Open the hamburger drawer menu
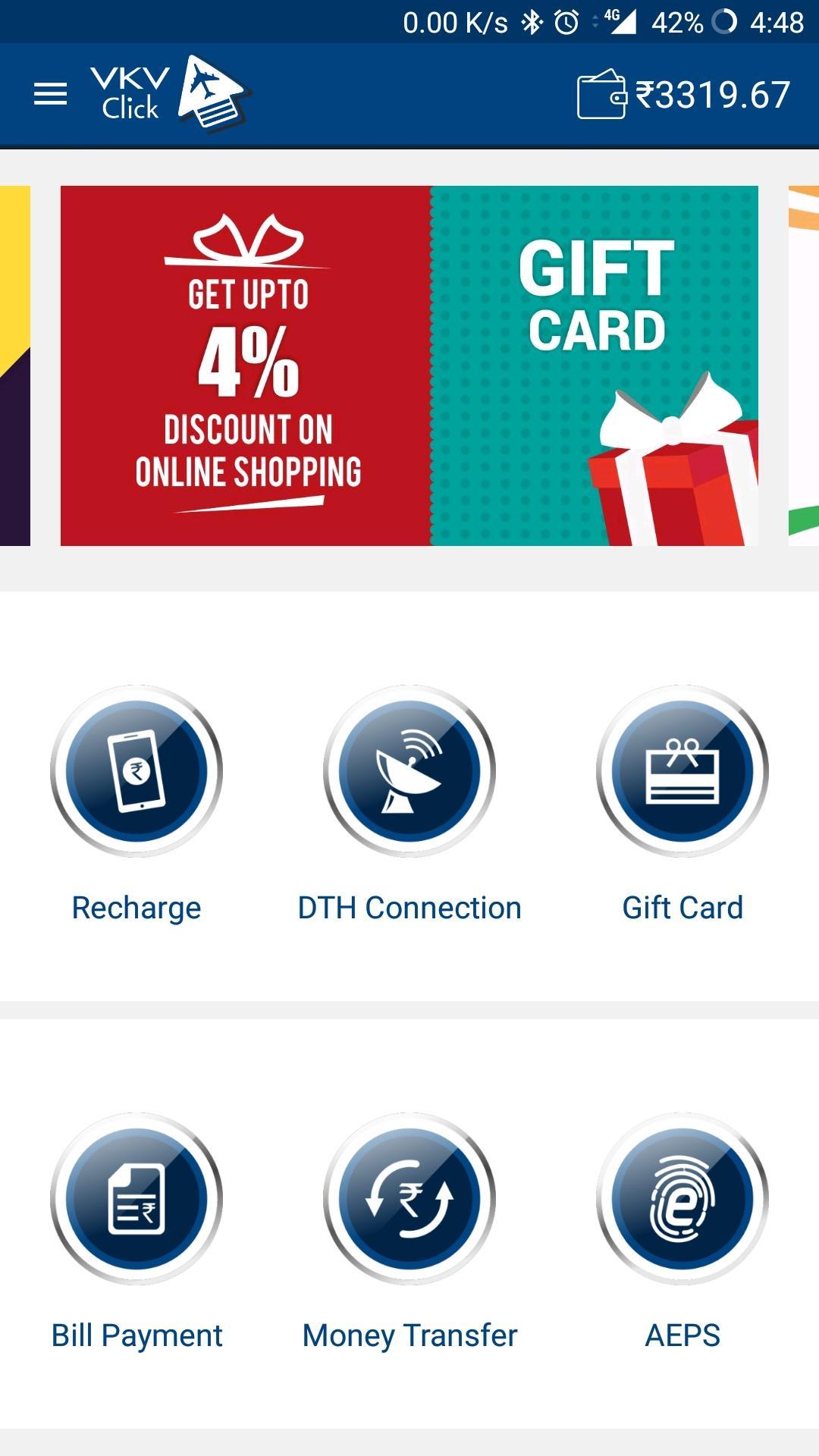Viewport: 819px width, 1456px height. click(50, 94)
